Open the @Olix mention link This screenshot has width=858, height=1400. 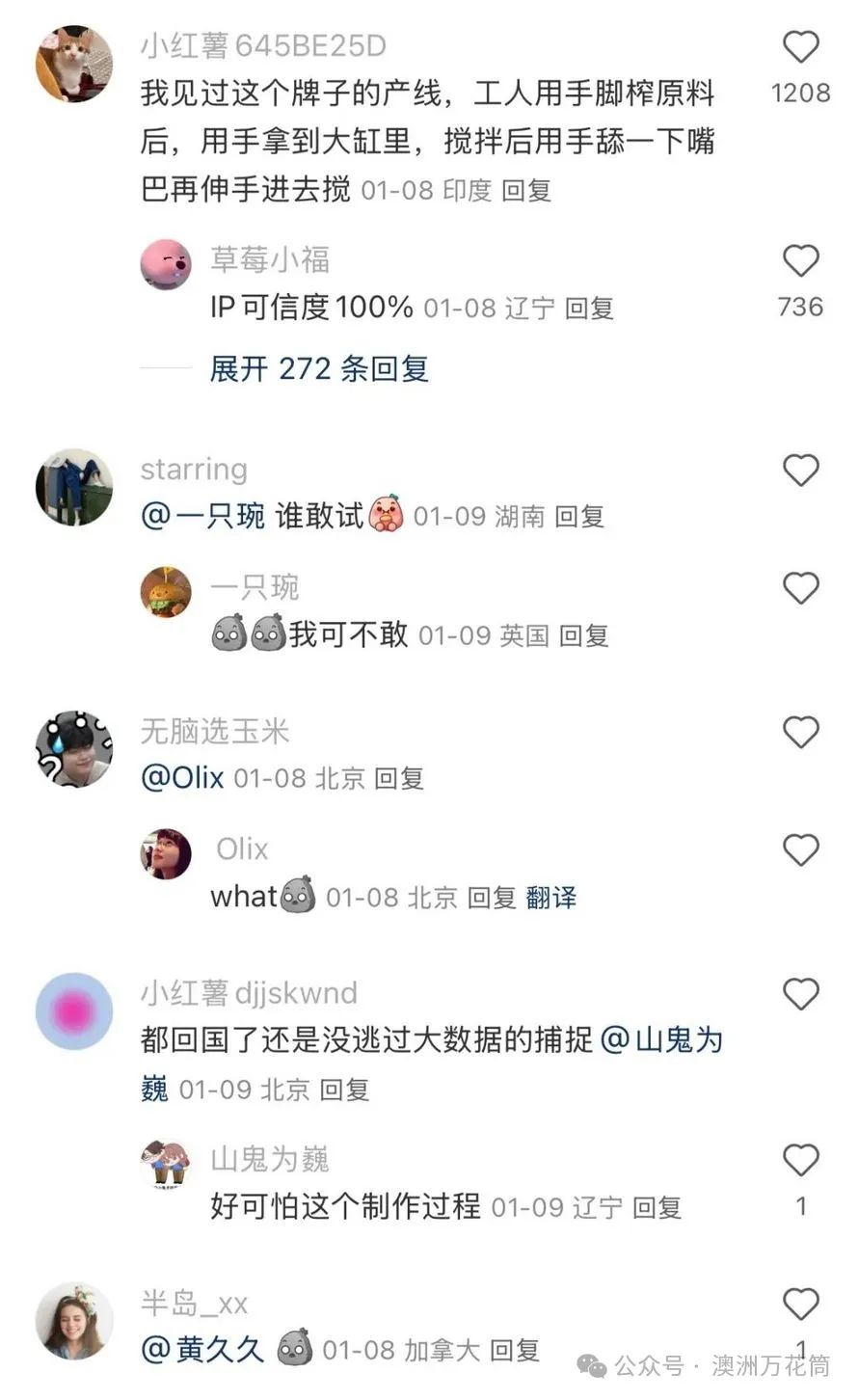tap(182, 778)
